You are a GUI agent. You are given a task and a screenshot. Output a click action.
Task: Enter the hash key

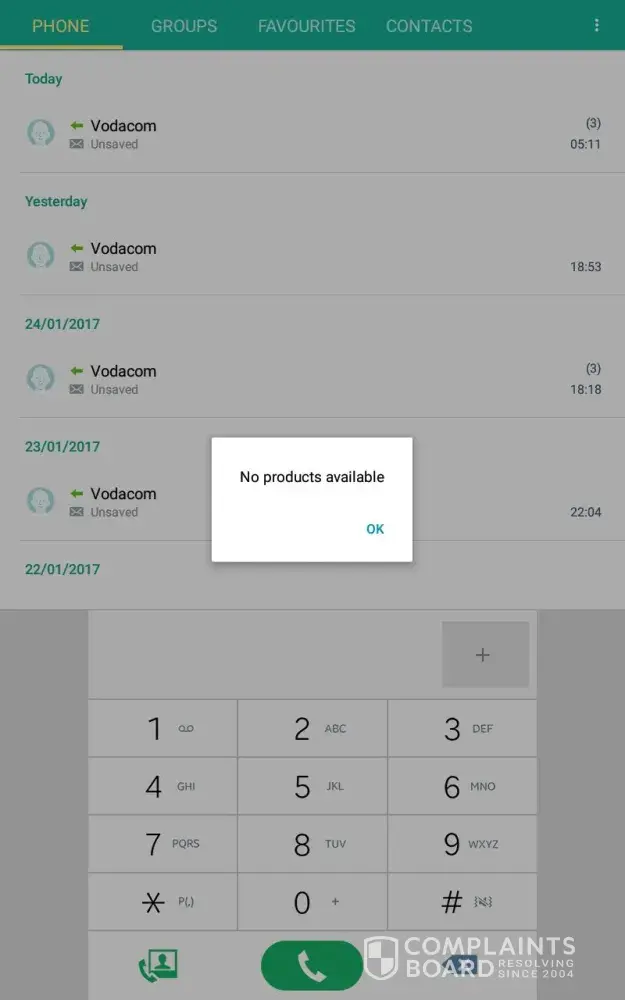coord(462,902)
